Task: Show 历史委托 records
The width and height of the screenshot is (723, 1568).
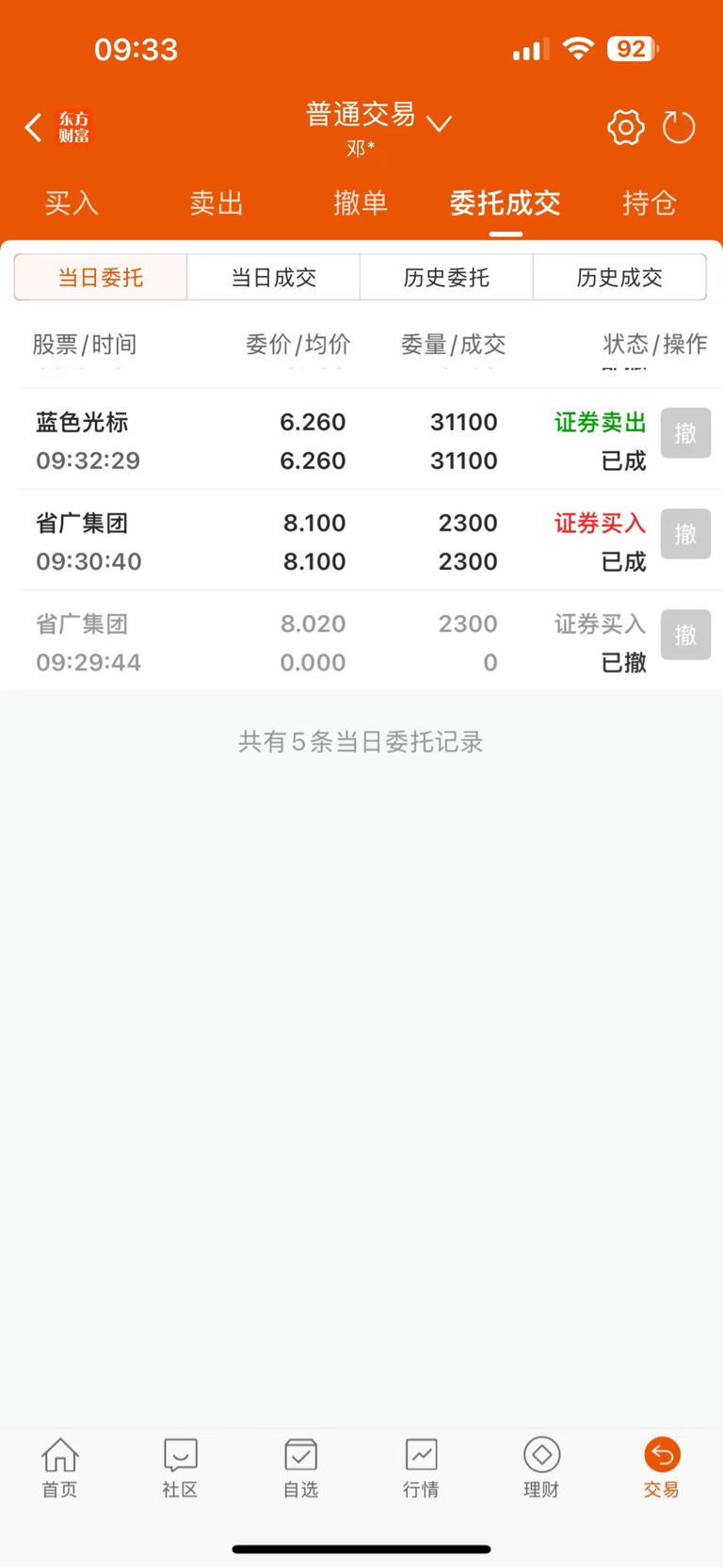Action: point(446,277)
